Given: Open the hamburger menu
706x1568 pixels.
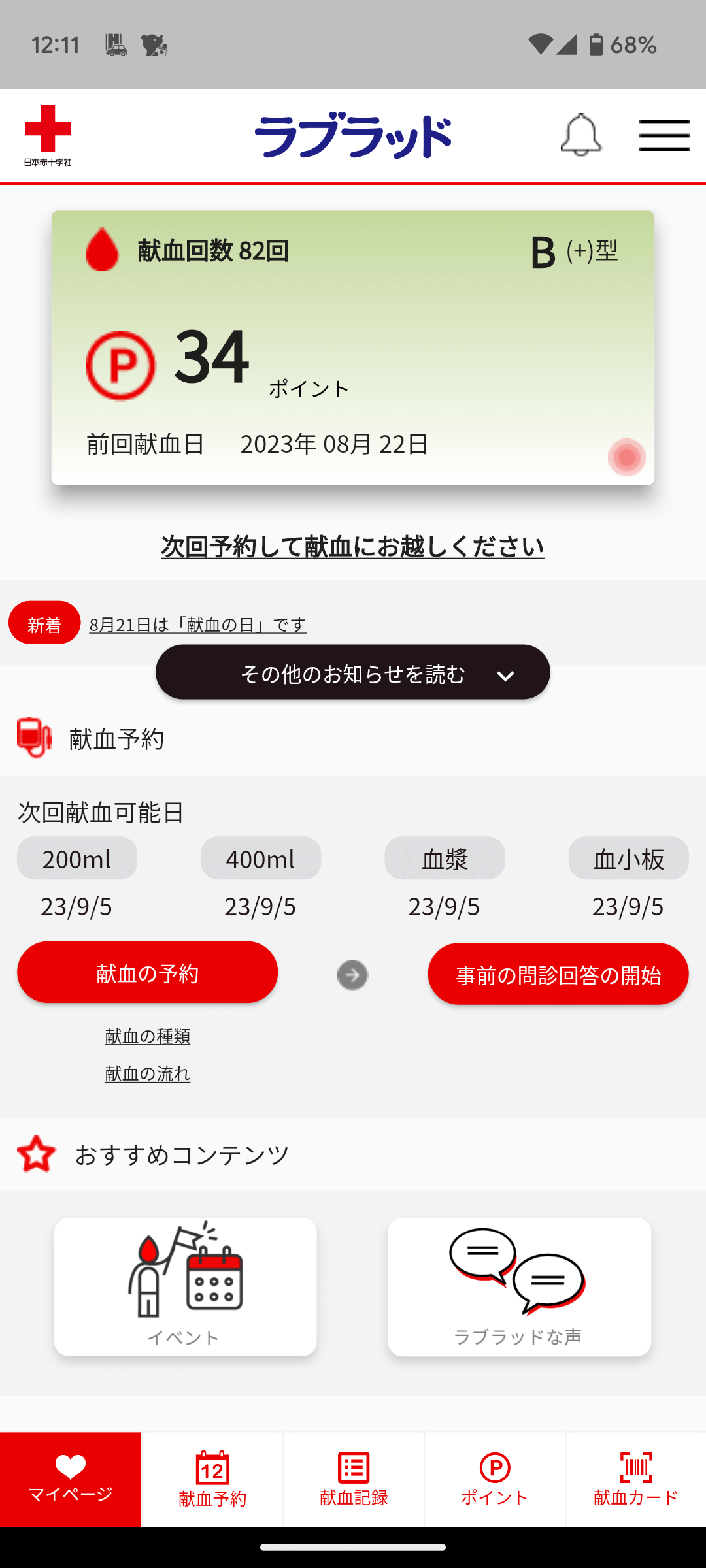Looking at the screenshot, I should click(664, 135).
